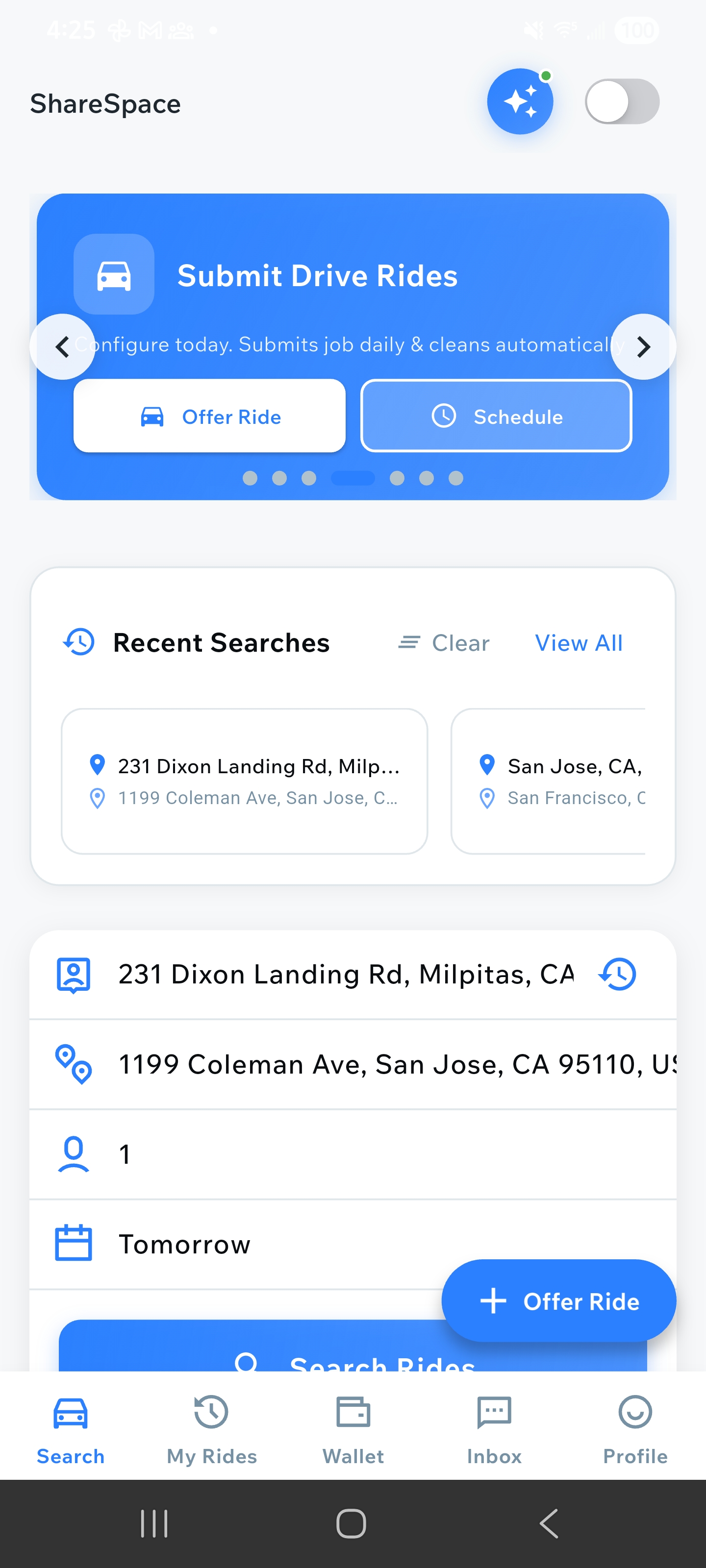The image size is (706, 1568).
Task: Open the Inbox messages icon
Action: [494, 1413]
